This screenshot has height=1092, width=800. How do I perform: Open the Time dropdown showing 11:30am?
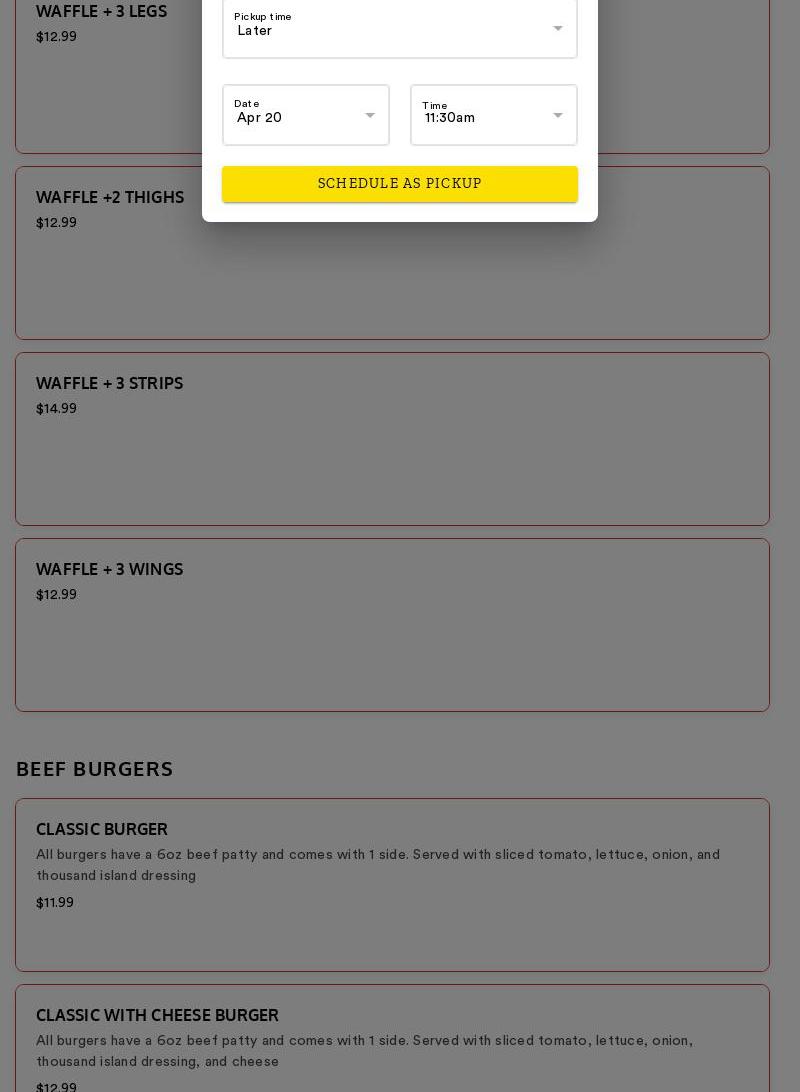click(x=493, y=116)
